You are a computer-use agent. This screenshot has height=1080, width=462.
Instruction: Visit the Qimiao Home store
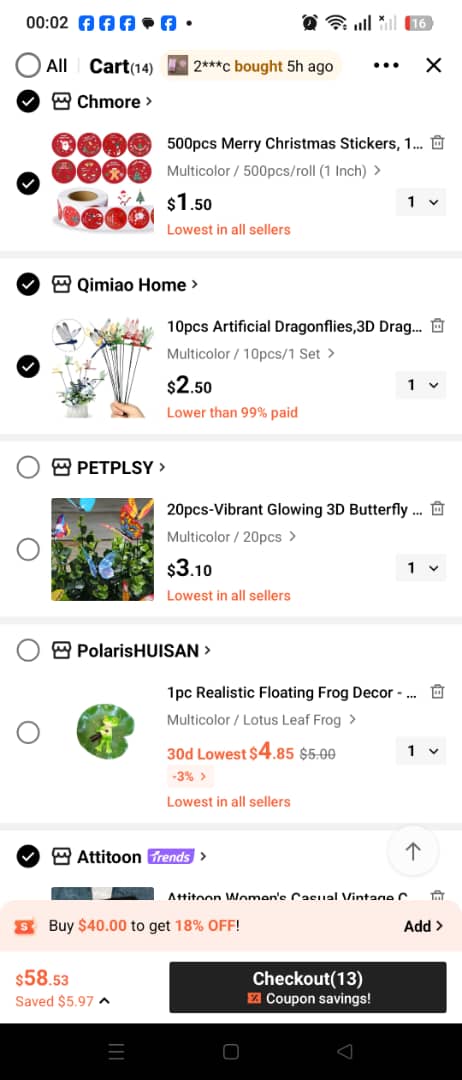point(125,284)
